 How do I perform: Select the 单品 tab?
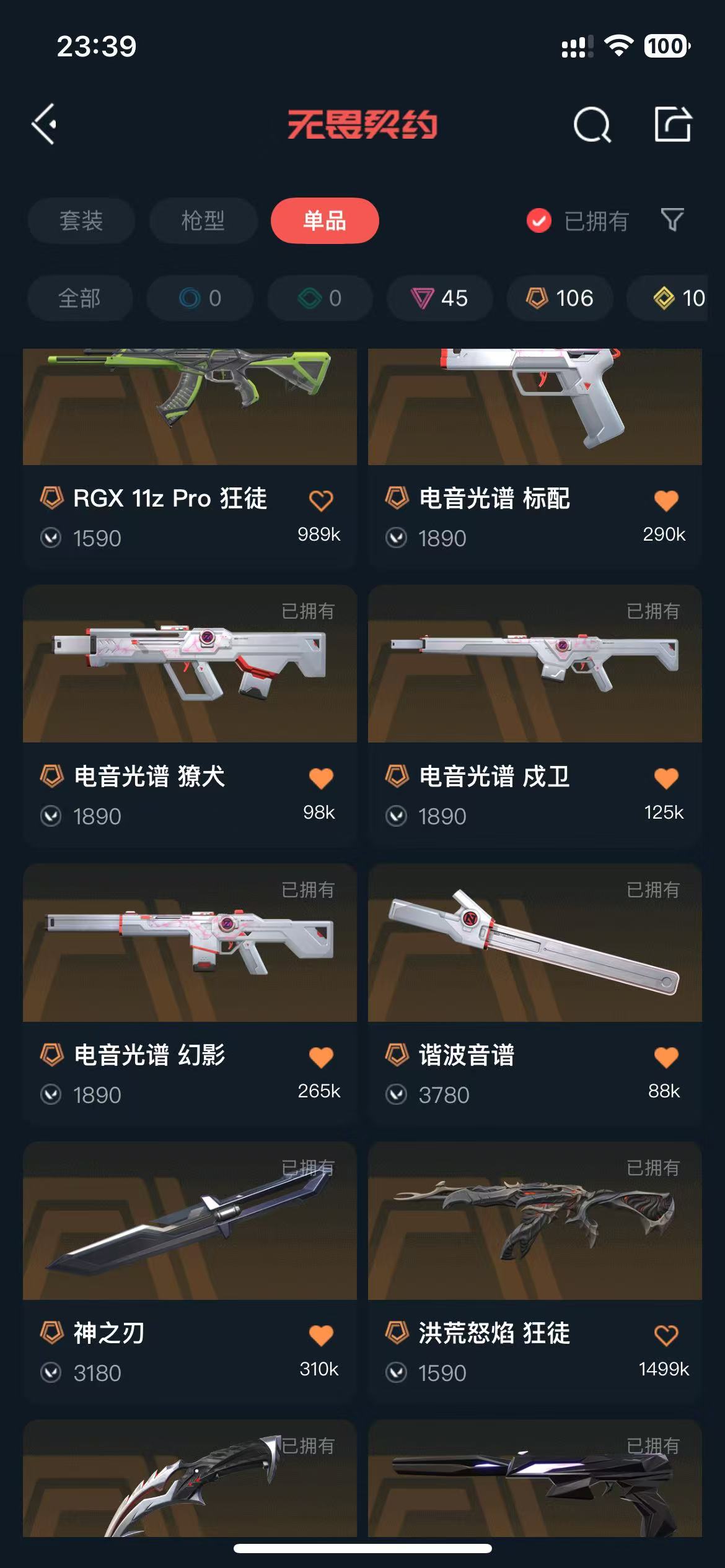point(325,221)
